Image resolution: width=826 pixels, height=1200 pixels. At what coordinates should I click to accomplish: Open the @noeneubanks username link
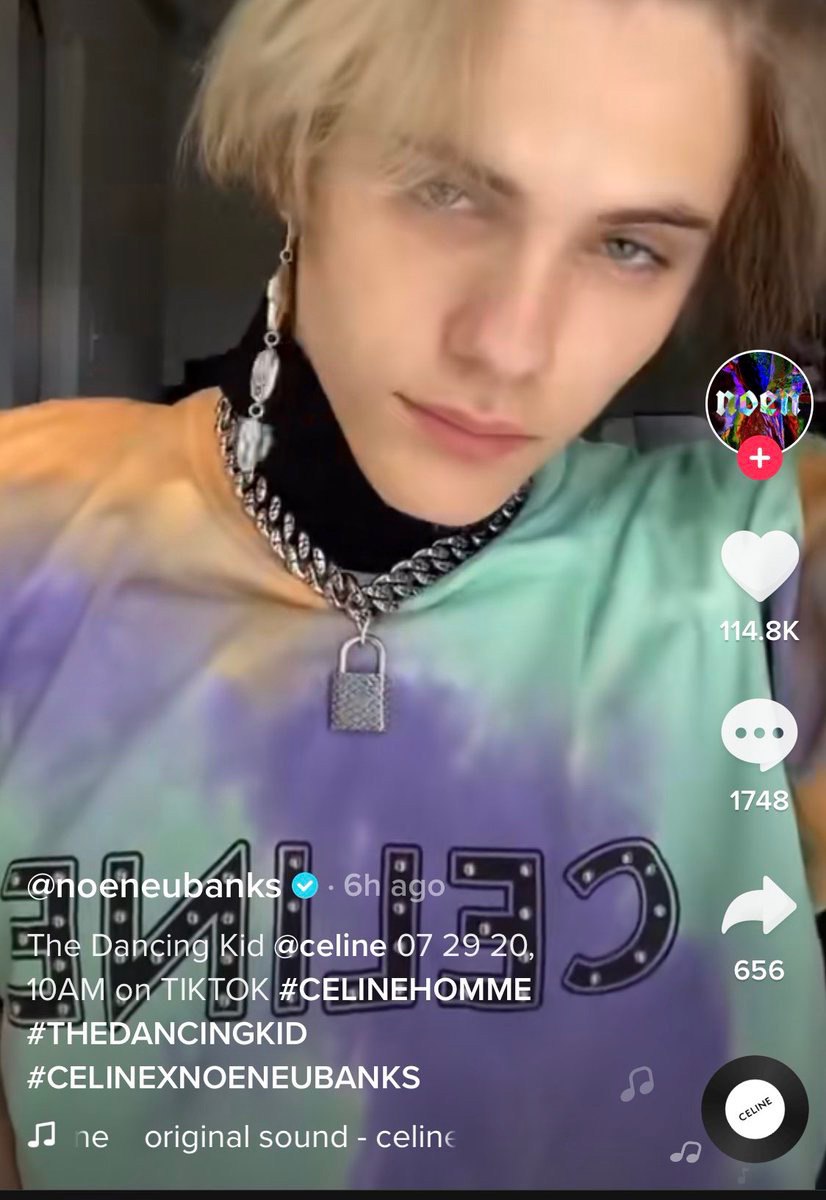point(154,886)
